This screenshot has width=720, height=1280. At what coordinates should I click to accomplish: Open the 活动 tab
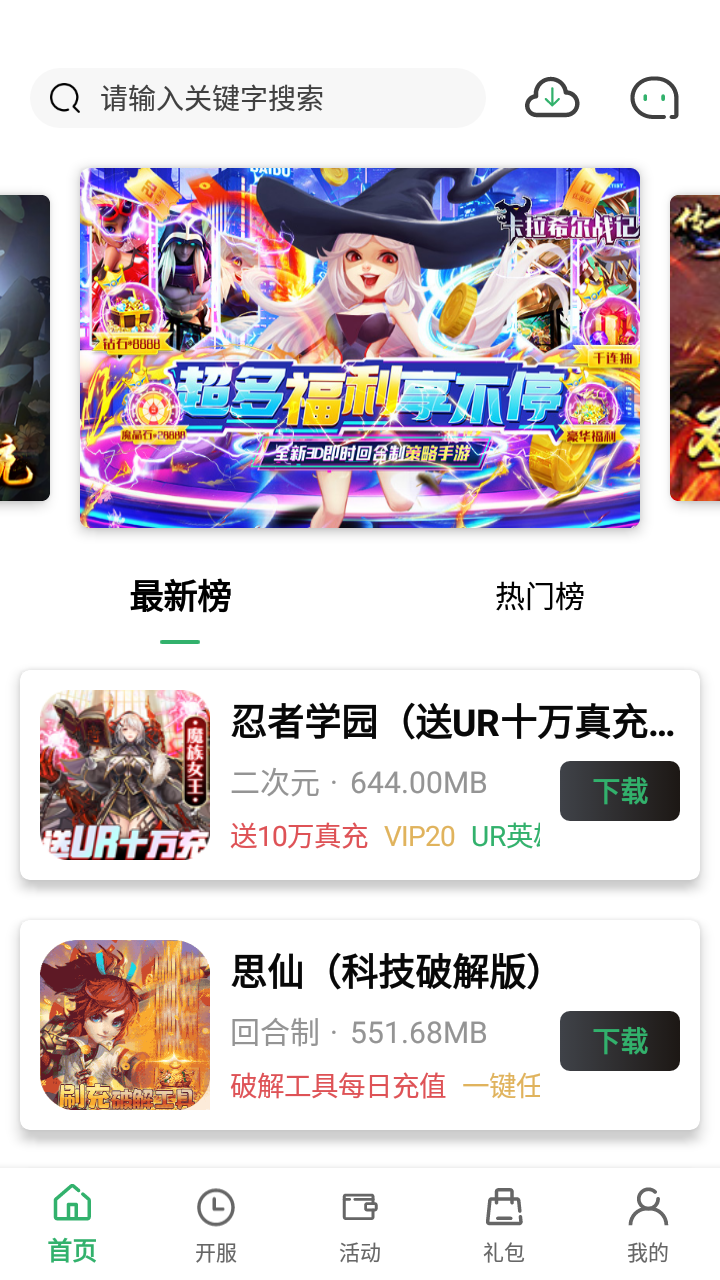click(360, 1224)
